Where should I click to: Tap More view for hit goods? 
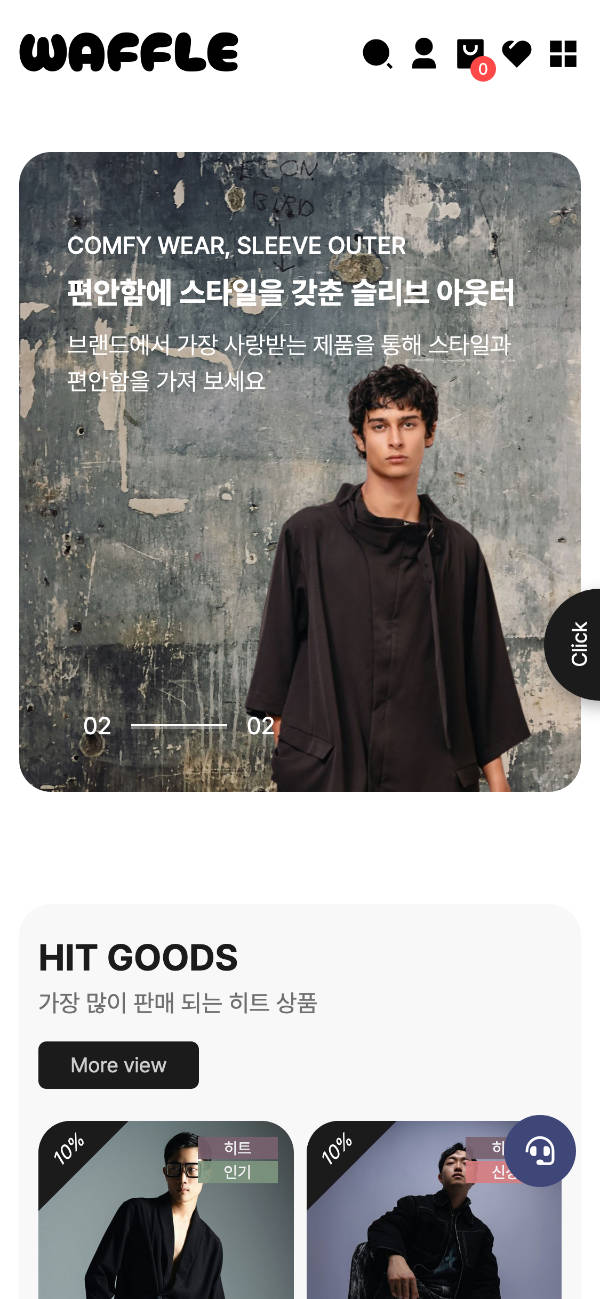118,1065
